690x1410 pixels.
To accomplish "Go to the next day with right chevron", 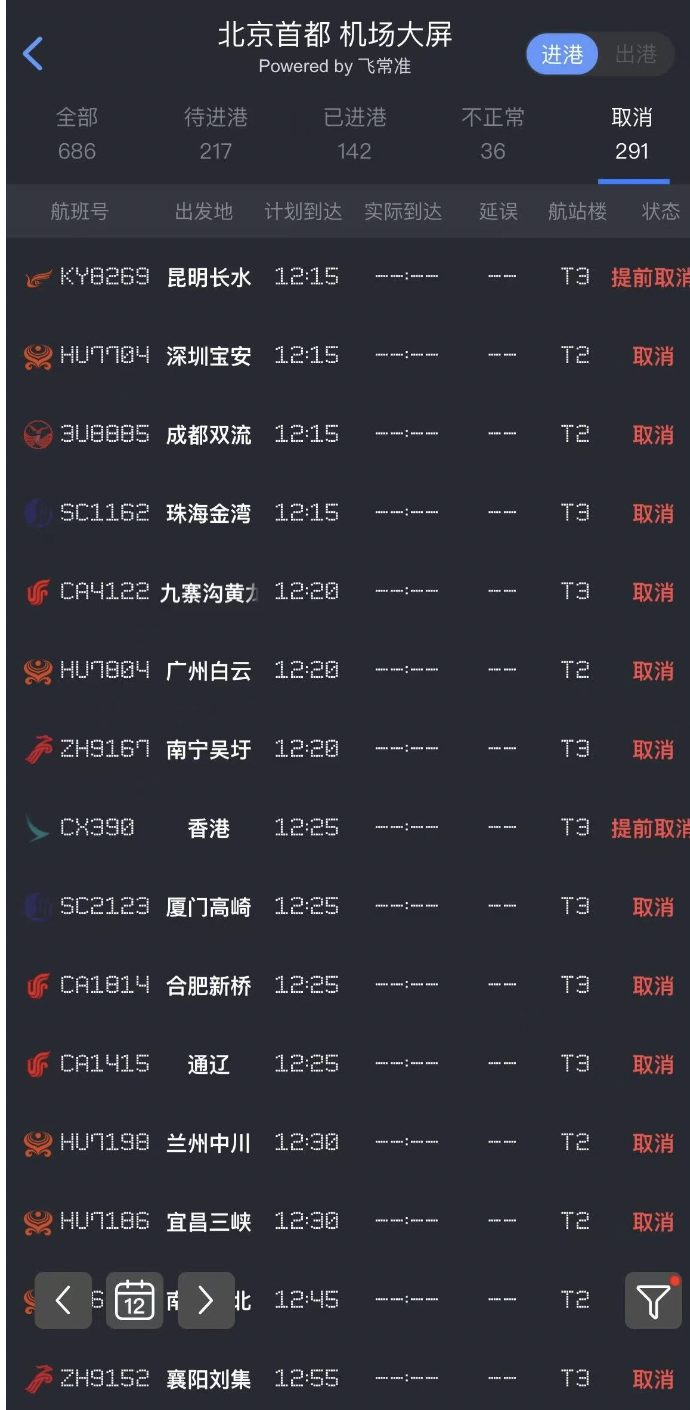I will click(x=206, y=1300).
